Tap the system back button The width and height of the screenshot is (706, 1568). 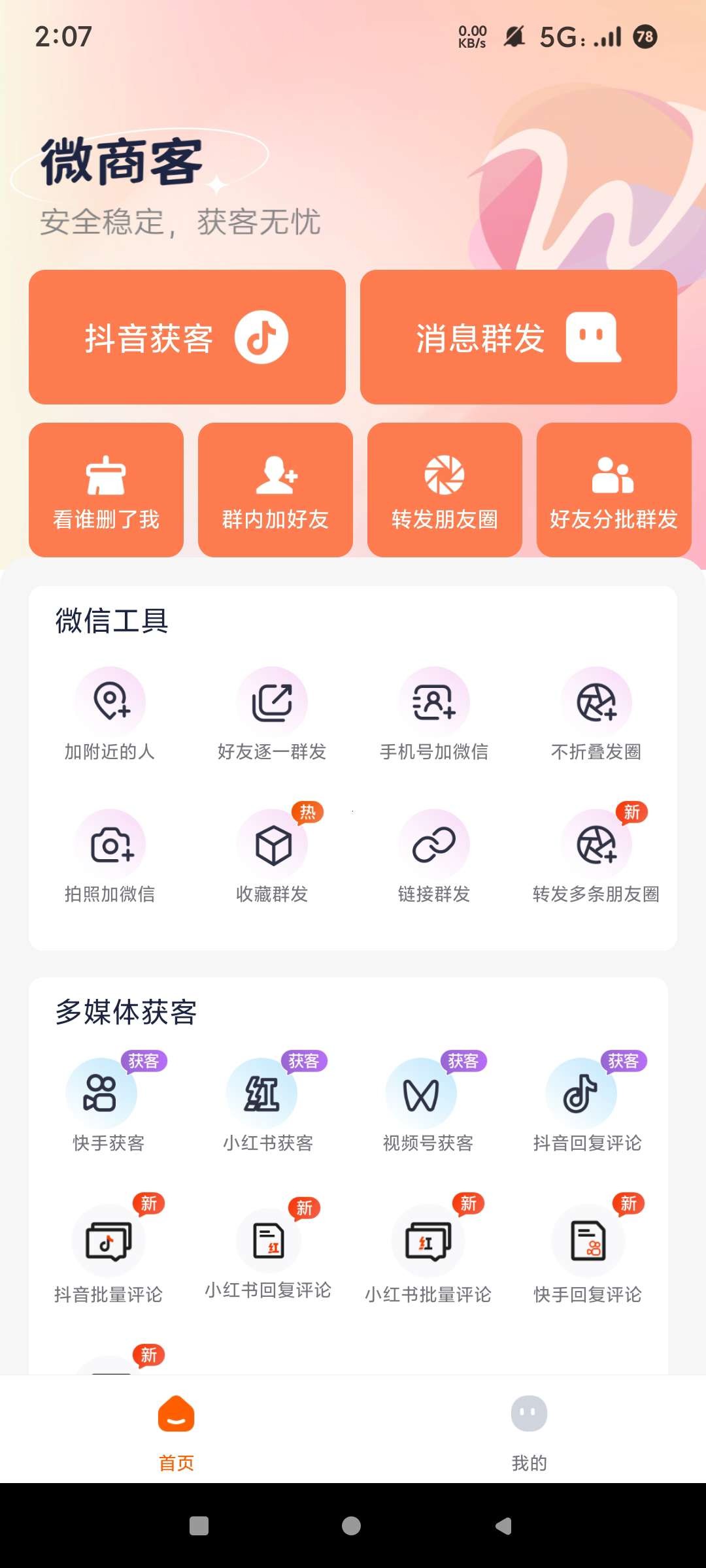tap(504, 1526)
